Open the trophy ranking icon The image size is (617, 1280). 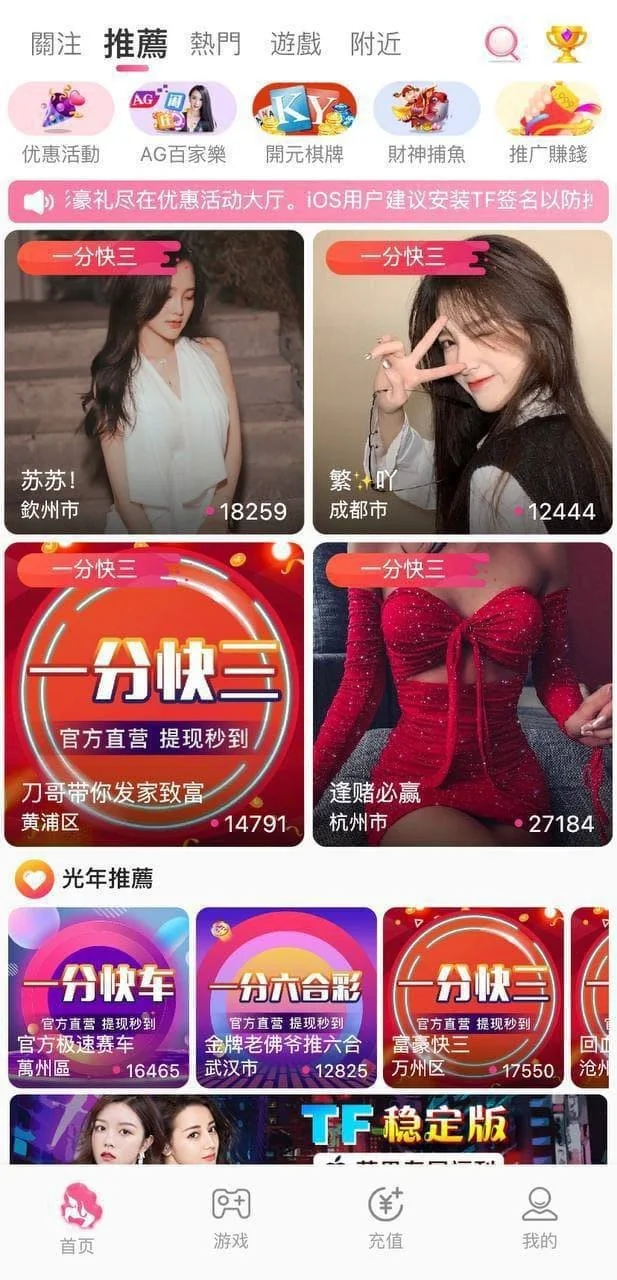coord(566,43)
